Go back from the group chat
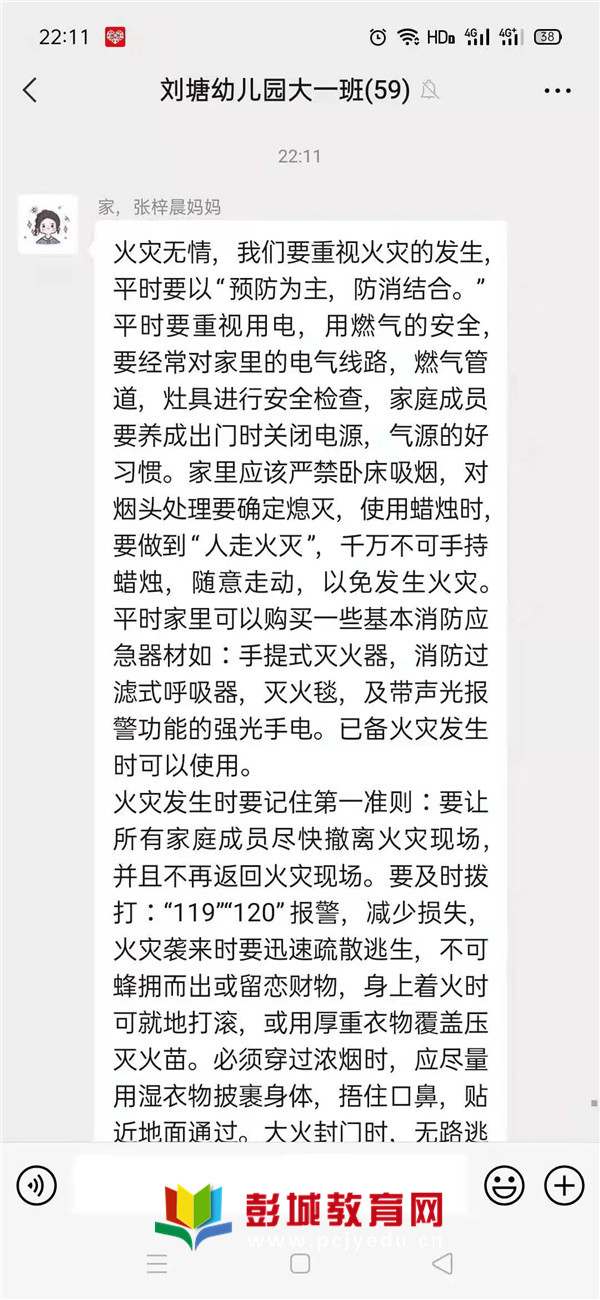Screen dimensions: 600x1300 (x=30, y=91)
